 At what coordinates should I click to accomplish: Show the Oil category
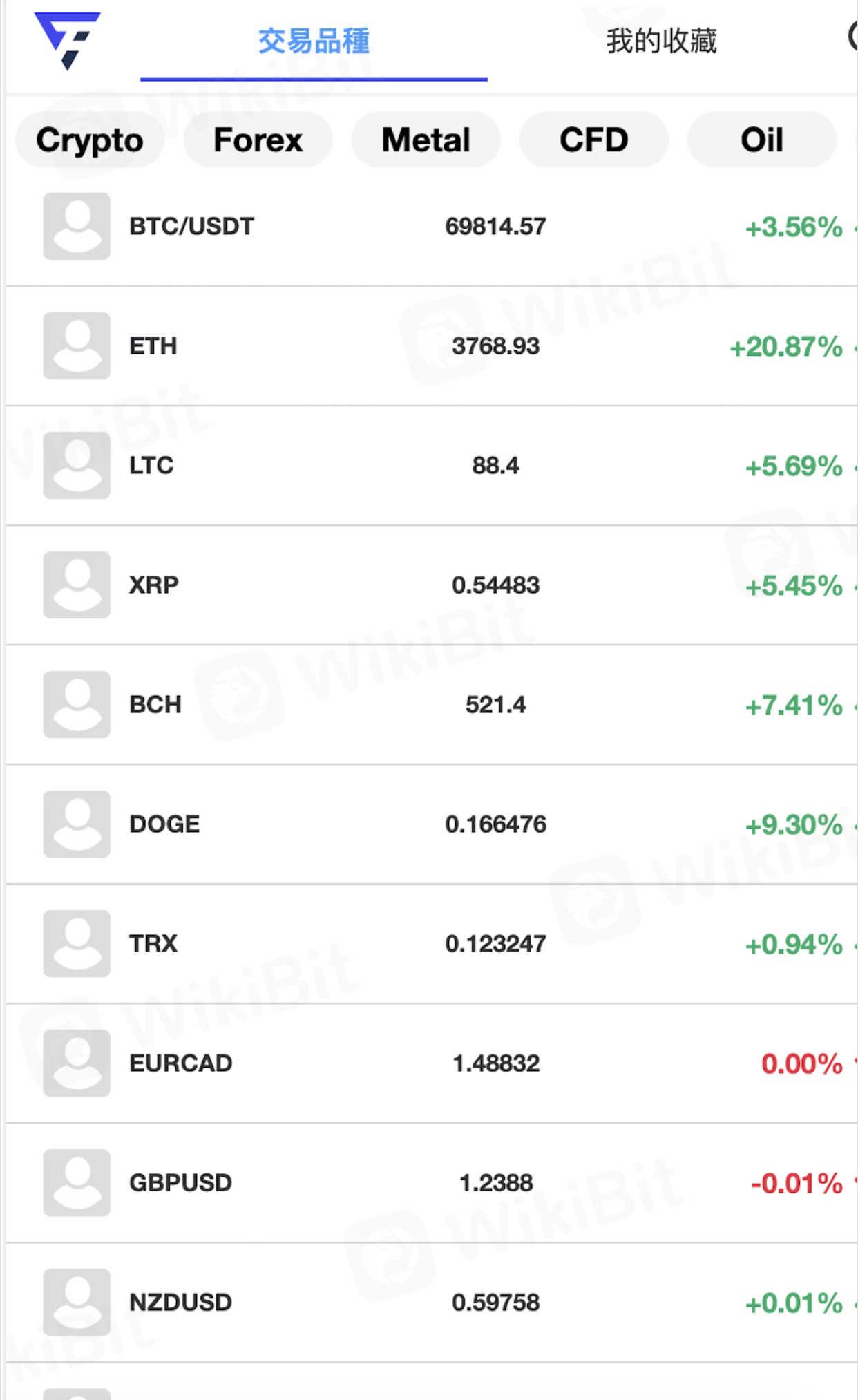761,140
